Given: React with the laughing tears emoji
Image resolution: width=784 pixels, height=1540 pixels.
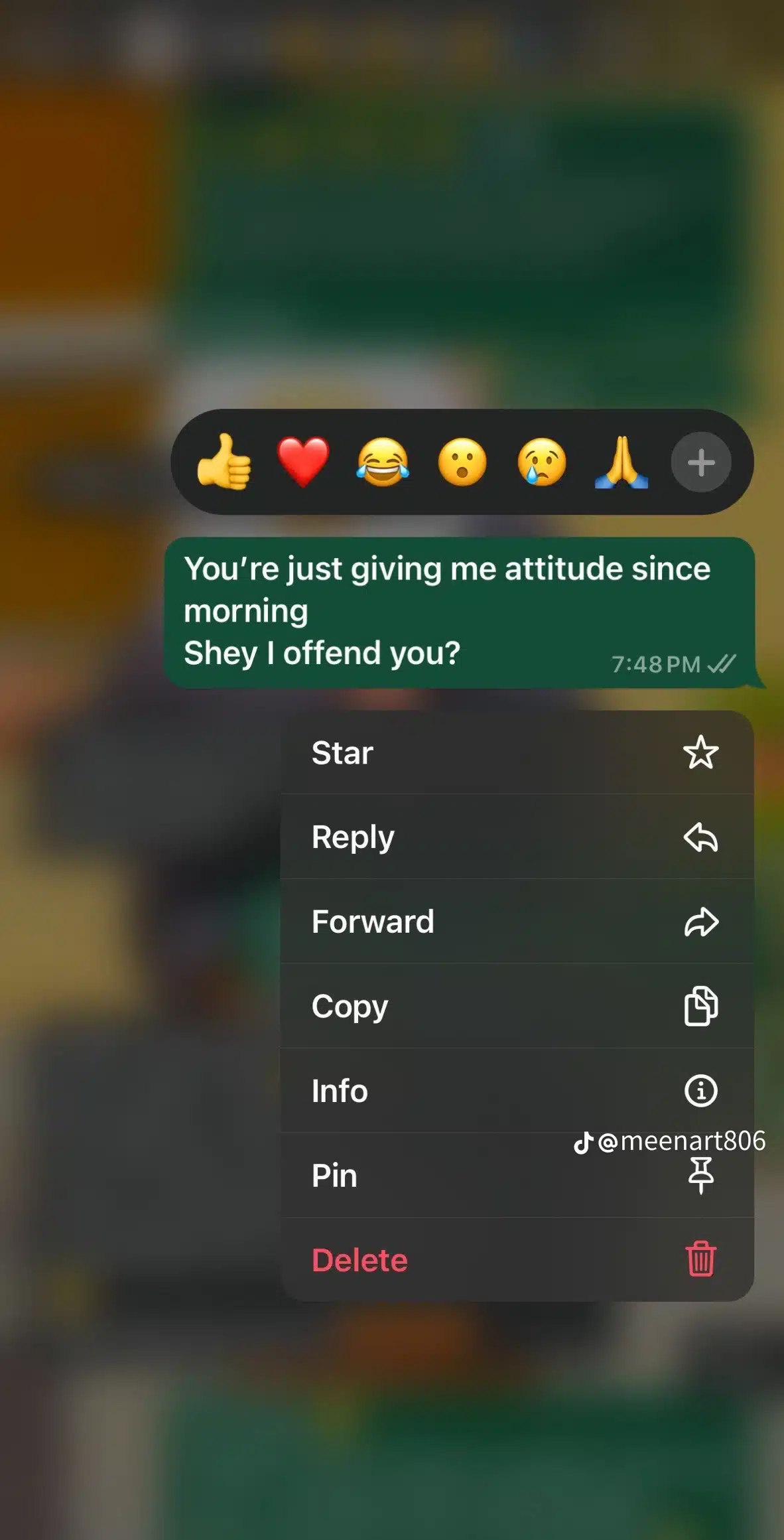Looking at the screenshot, I should pyautogui.click(x=383, y=462).
